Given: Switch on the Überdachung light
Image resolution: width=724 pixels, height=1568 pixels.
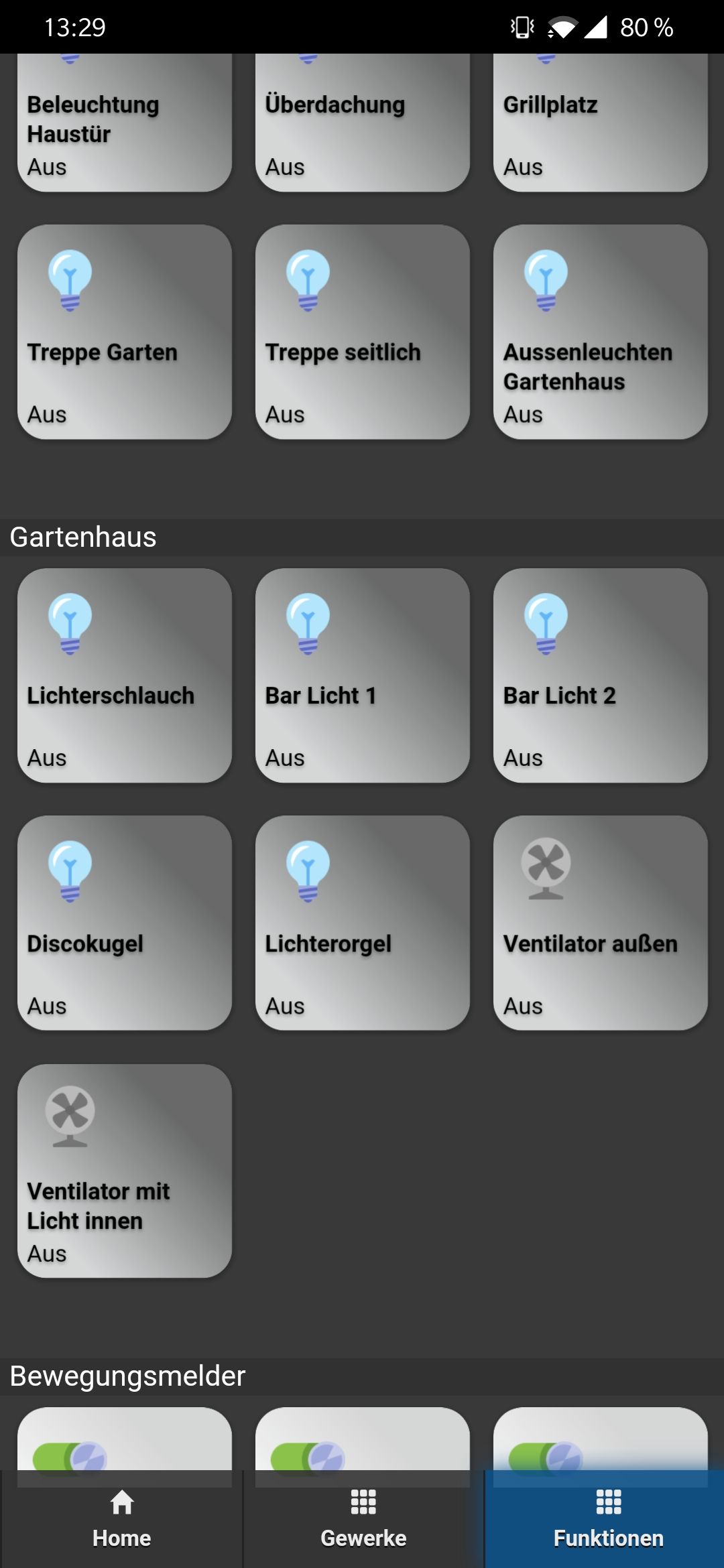Looking at the screenshot, I should tap(363, 123).
